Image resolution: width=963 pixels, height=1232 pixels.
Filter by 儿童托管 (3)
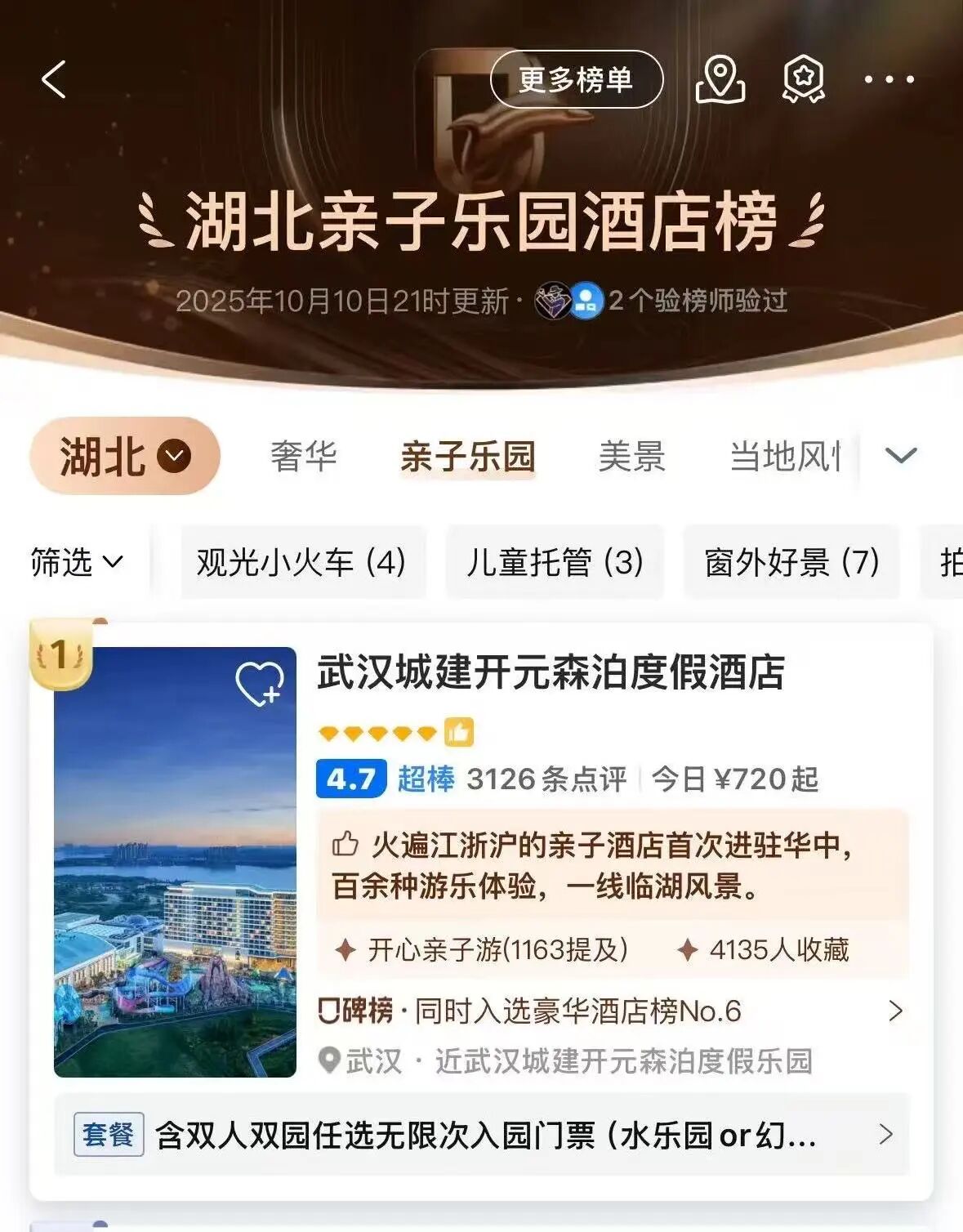555,562
